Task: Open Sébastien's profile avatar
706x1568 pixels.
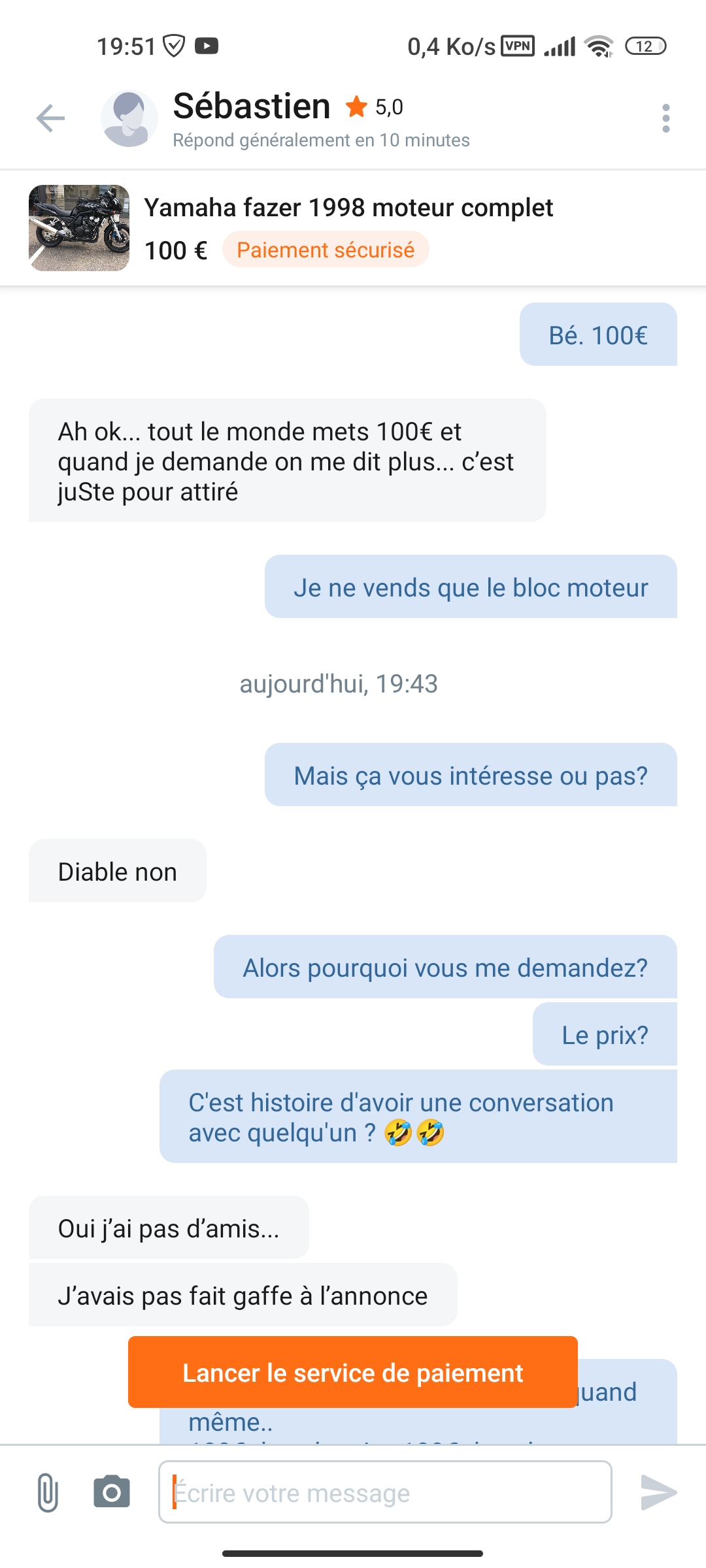Action: tap(129, 118)
